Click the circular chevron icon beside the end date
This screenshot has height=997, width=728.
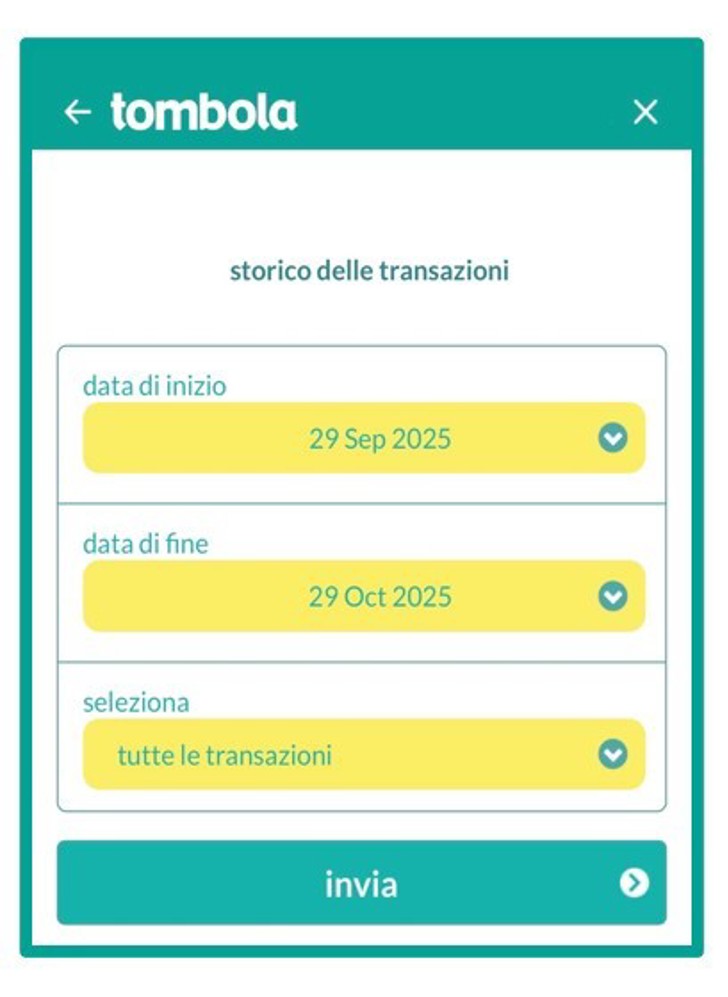[611, 596]
